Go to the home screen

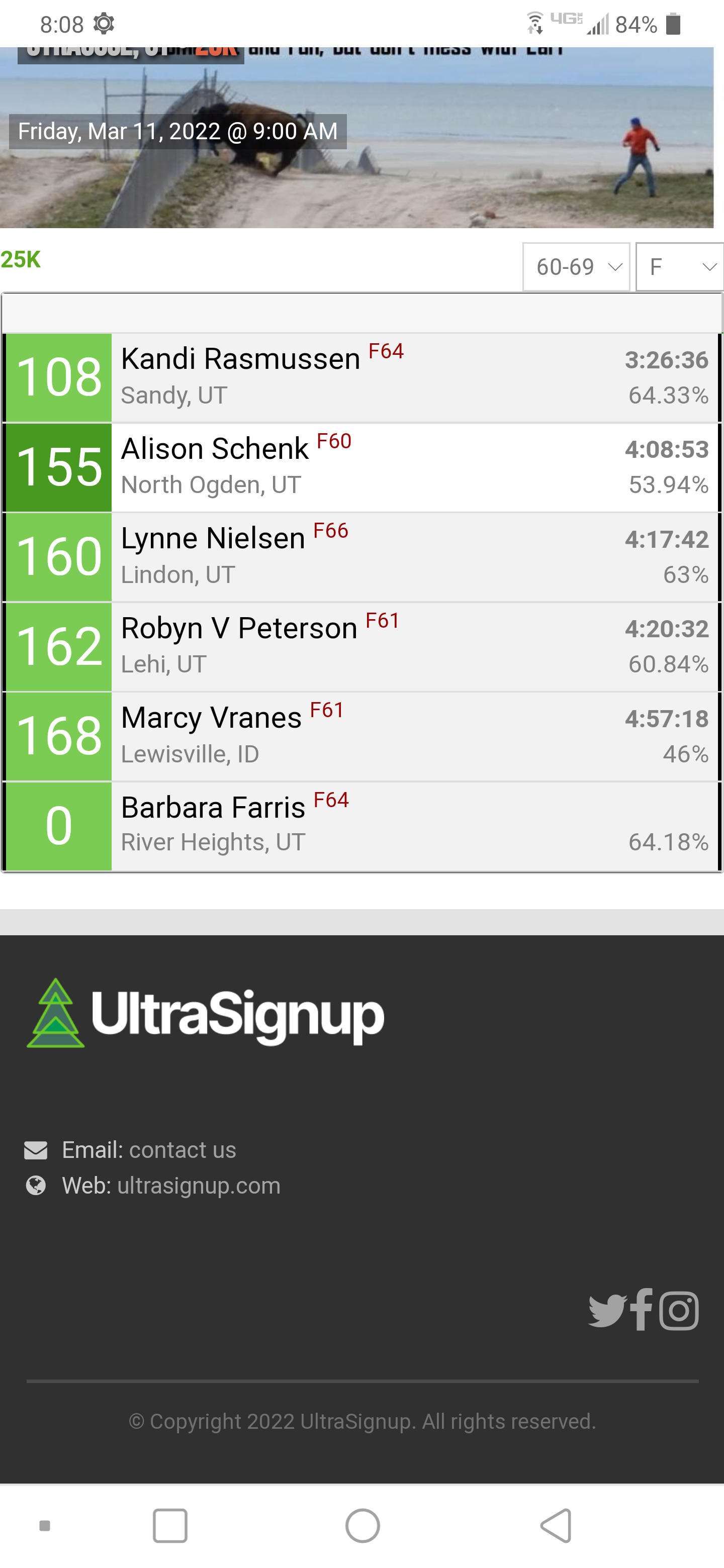click(x=363, y=1525)
